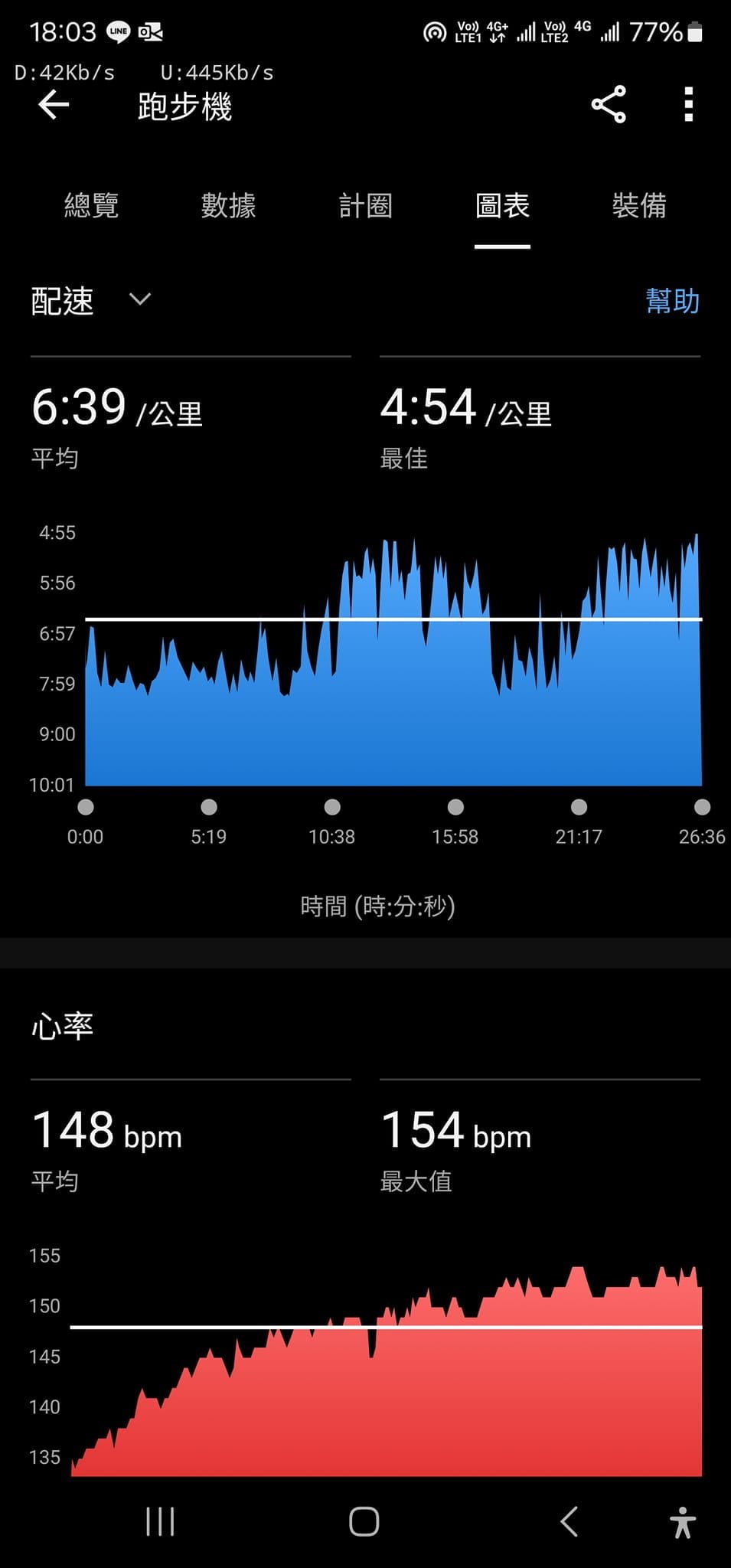
Task: Tap the home button in navigation bar
Action: (x=365, y=1522)
